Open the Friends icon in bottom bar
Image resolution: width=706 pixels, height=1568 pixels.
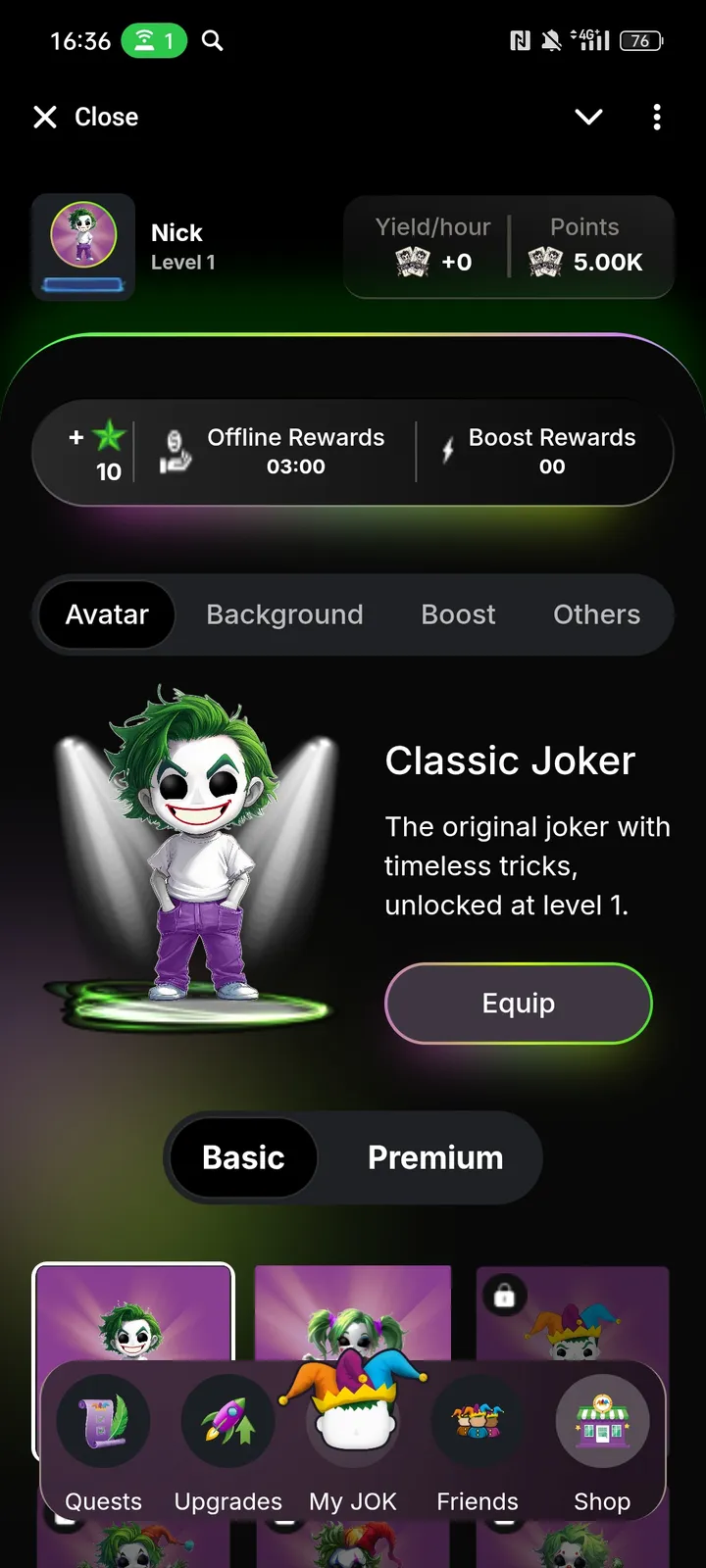478,1421
